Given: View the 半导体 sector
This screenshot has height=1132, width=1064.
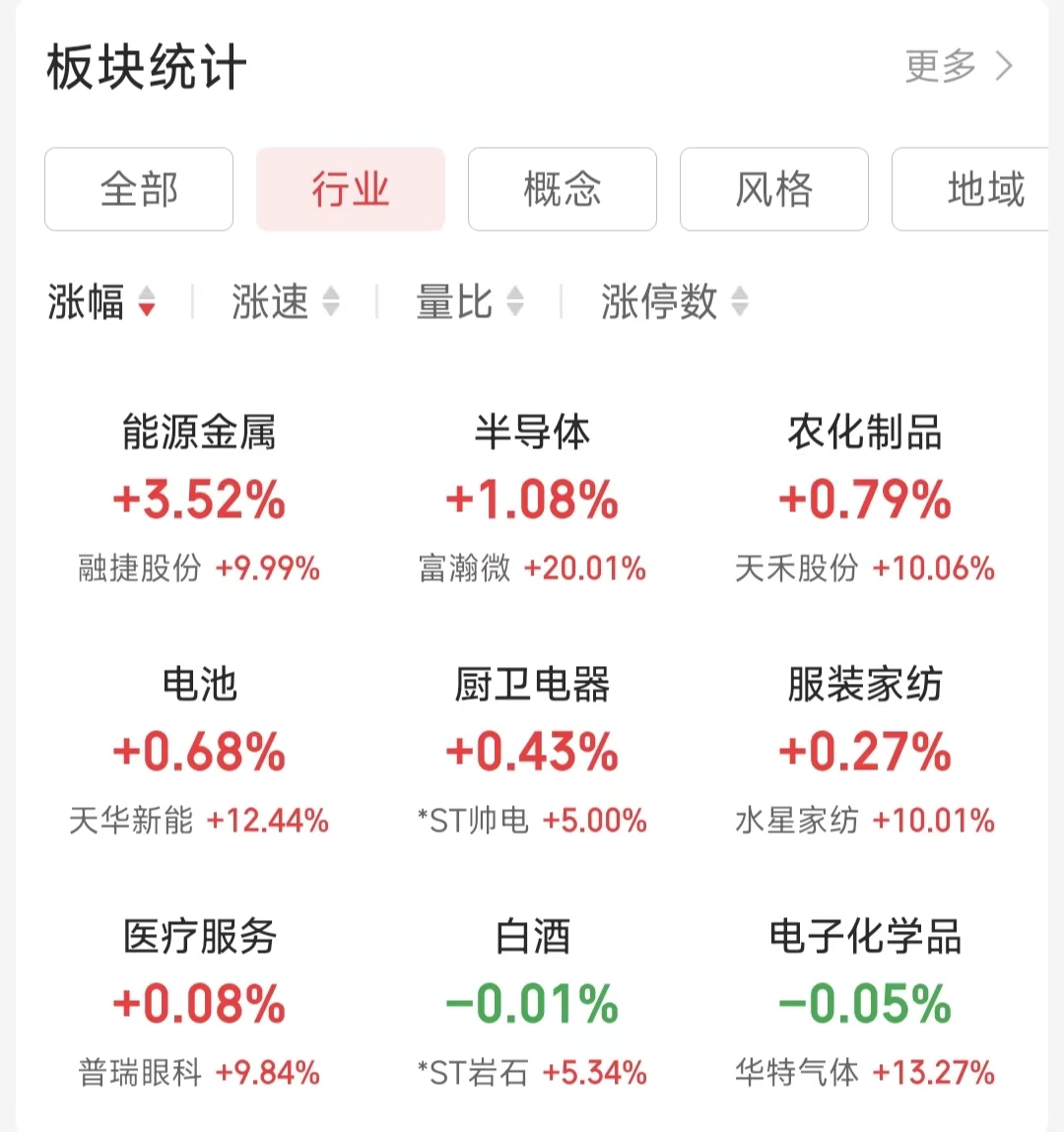Looking at the screenshot, I should tap(532, 499).
